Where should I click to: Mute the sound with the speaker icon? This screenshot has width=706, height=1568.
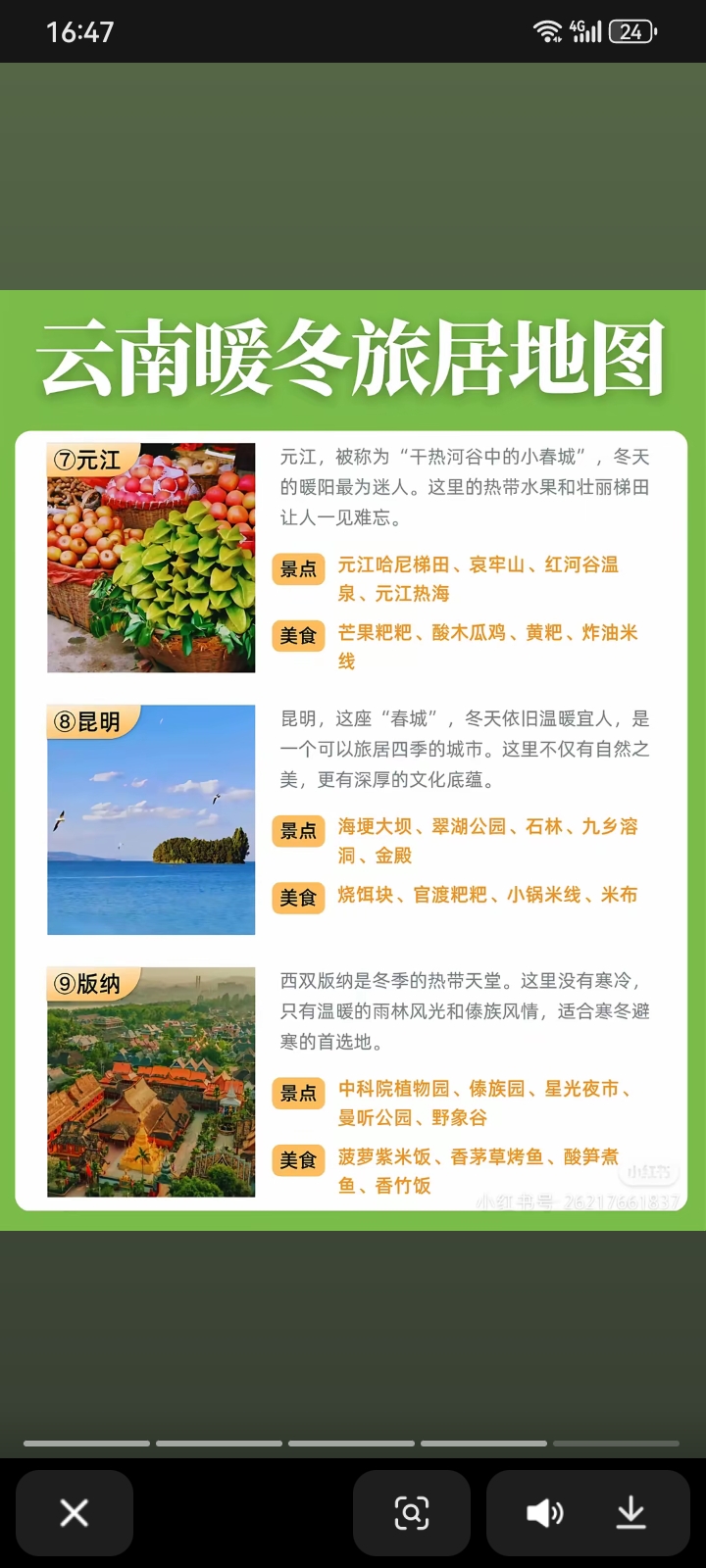pos(544,1512)
